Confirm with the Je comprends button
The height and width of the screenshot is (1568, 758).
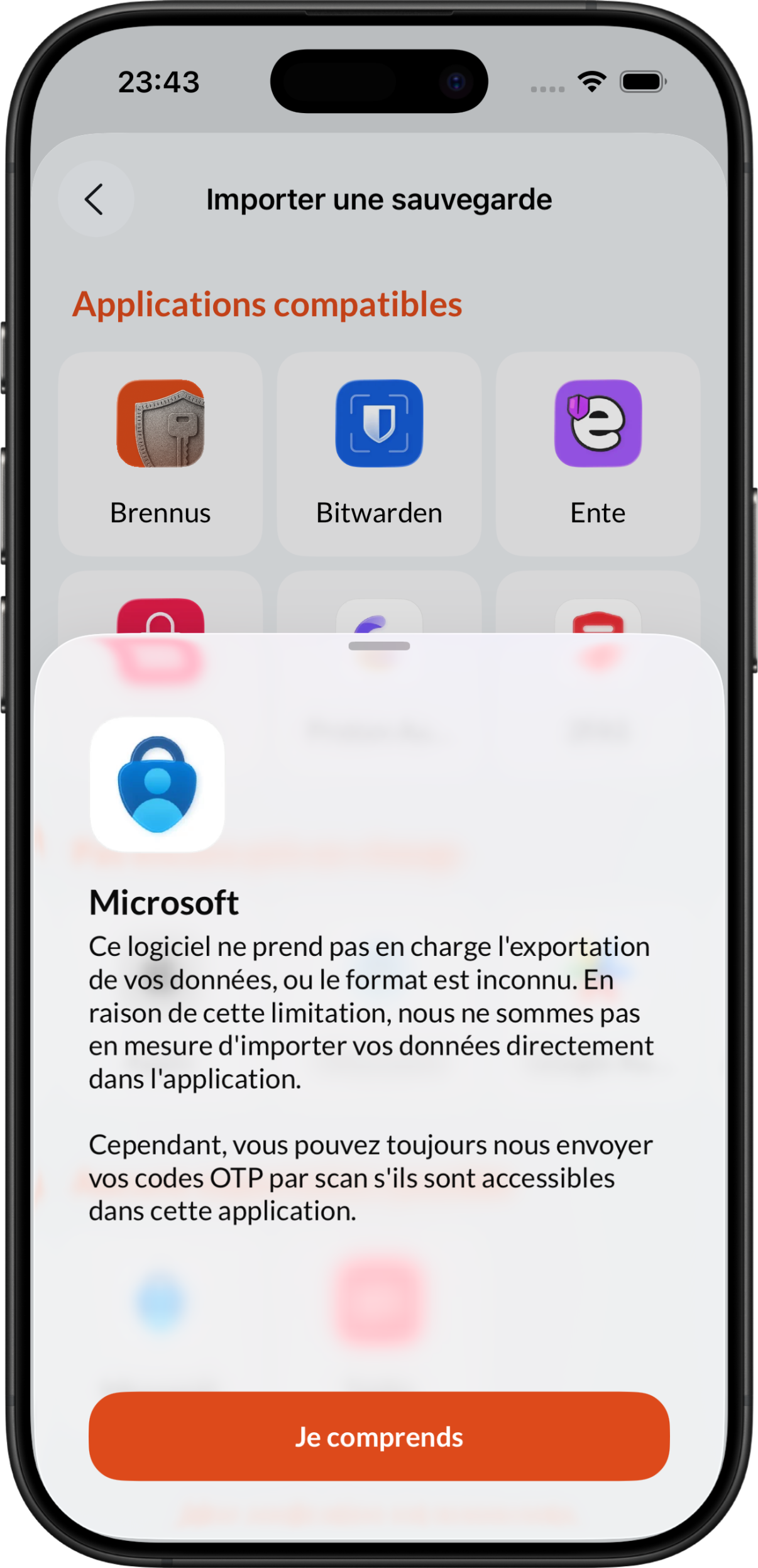[x=378, y=1437]
